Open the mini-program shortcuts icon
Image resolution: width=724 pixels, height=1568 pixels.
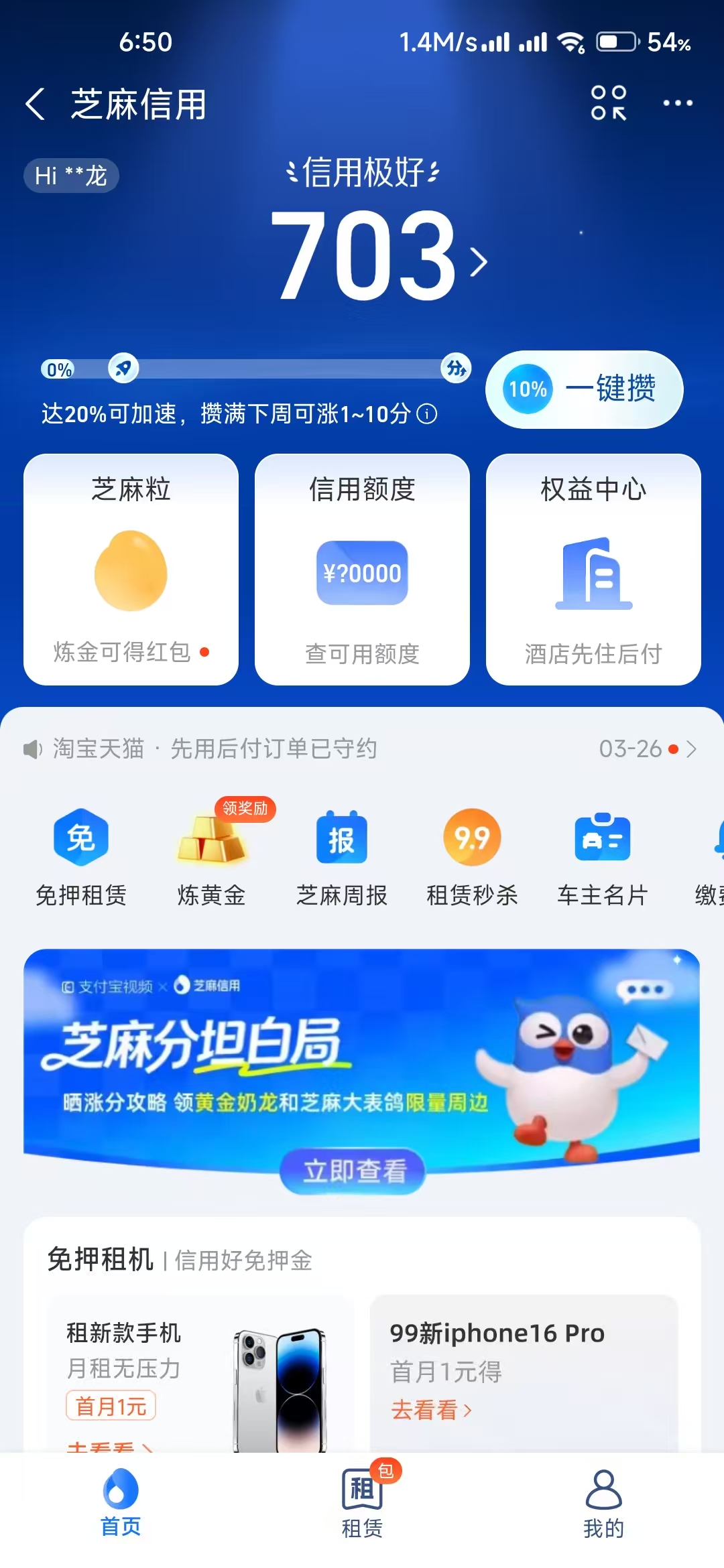(x=608, y=103)
